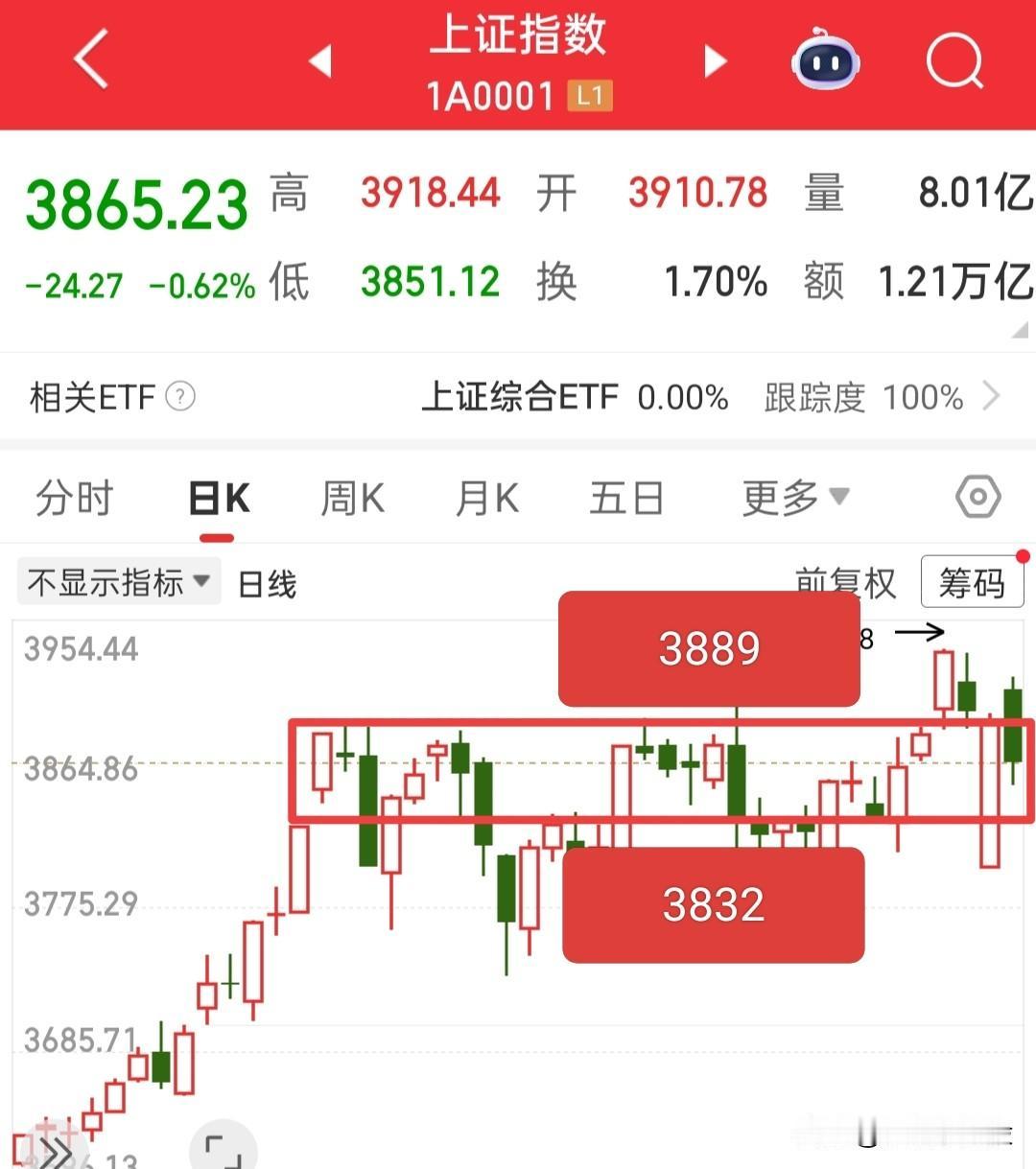Toggle 筹码 chip distribution overlay
Viewport: 1036px width, 1169px height.
972,581
